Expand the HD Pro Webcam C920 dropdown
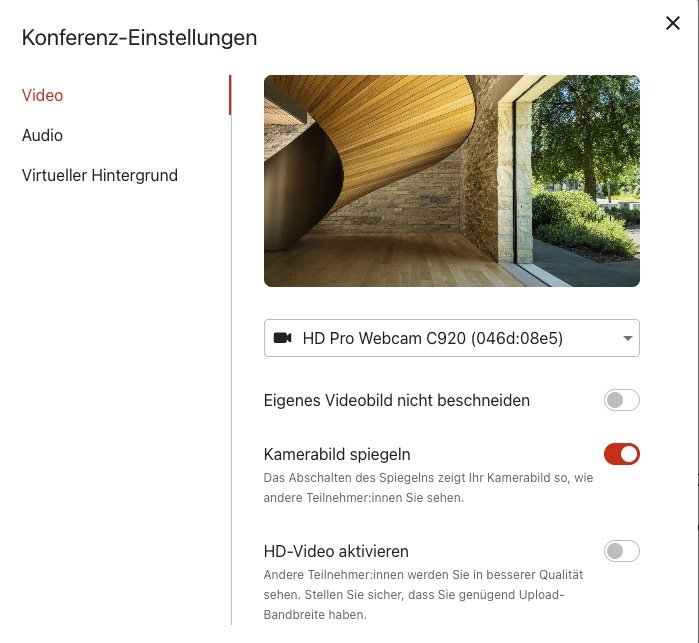The width and height of the screenshot is (699, 643). (x=452, y=338)
